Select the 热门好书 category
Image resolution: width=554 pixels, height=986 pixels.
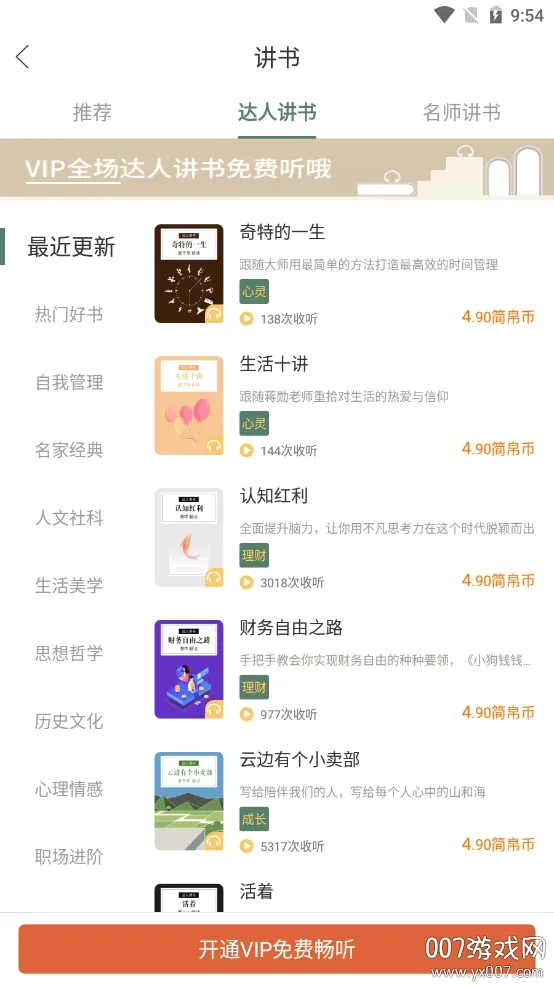pos(69,314)
